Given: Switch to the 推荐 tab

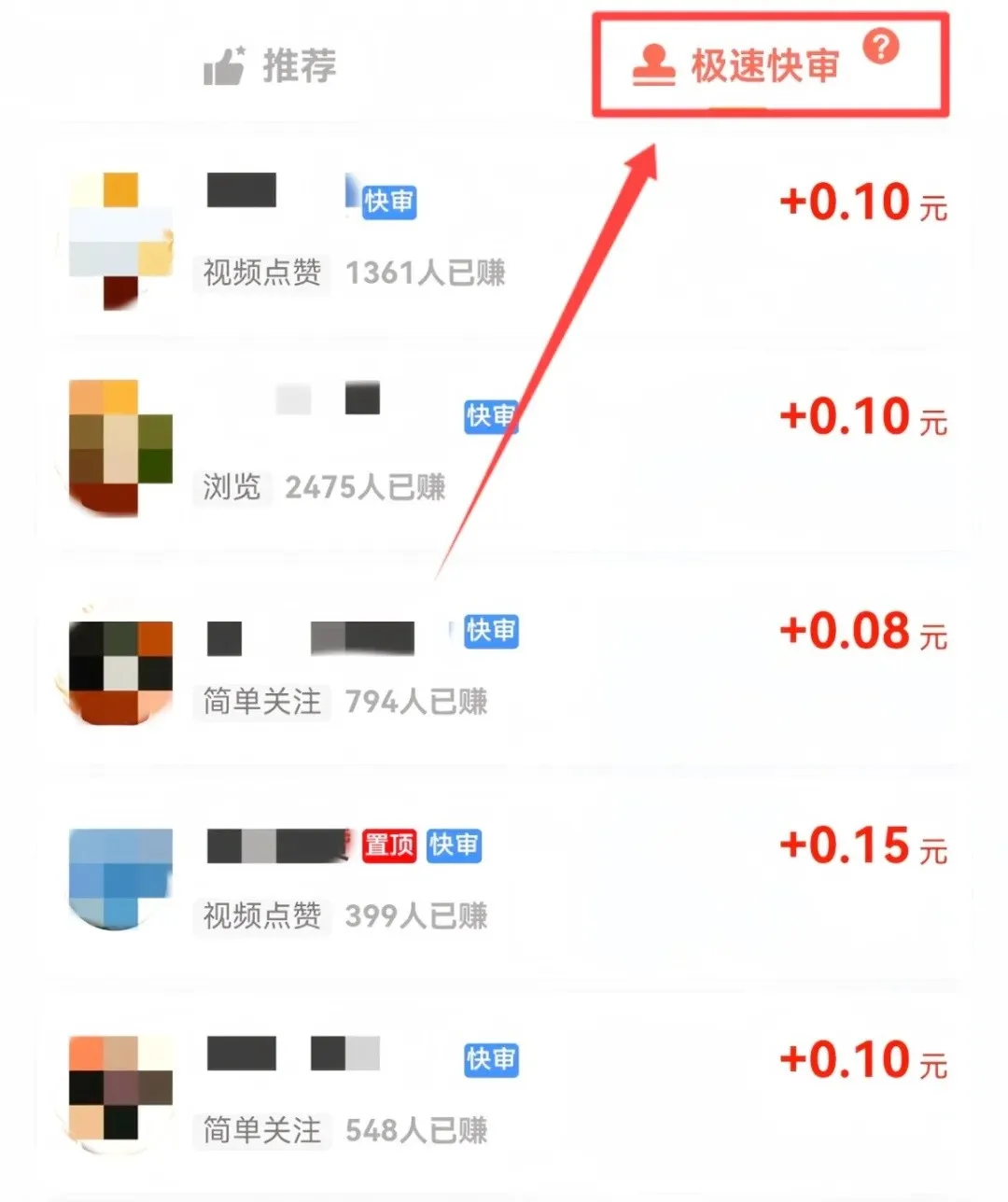Looking at the screenshot, I should click(271, 66).
